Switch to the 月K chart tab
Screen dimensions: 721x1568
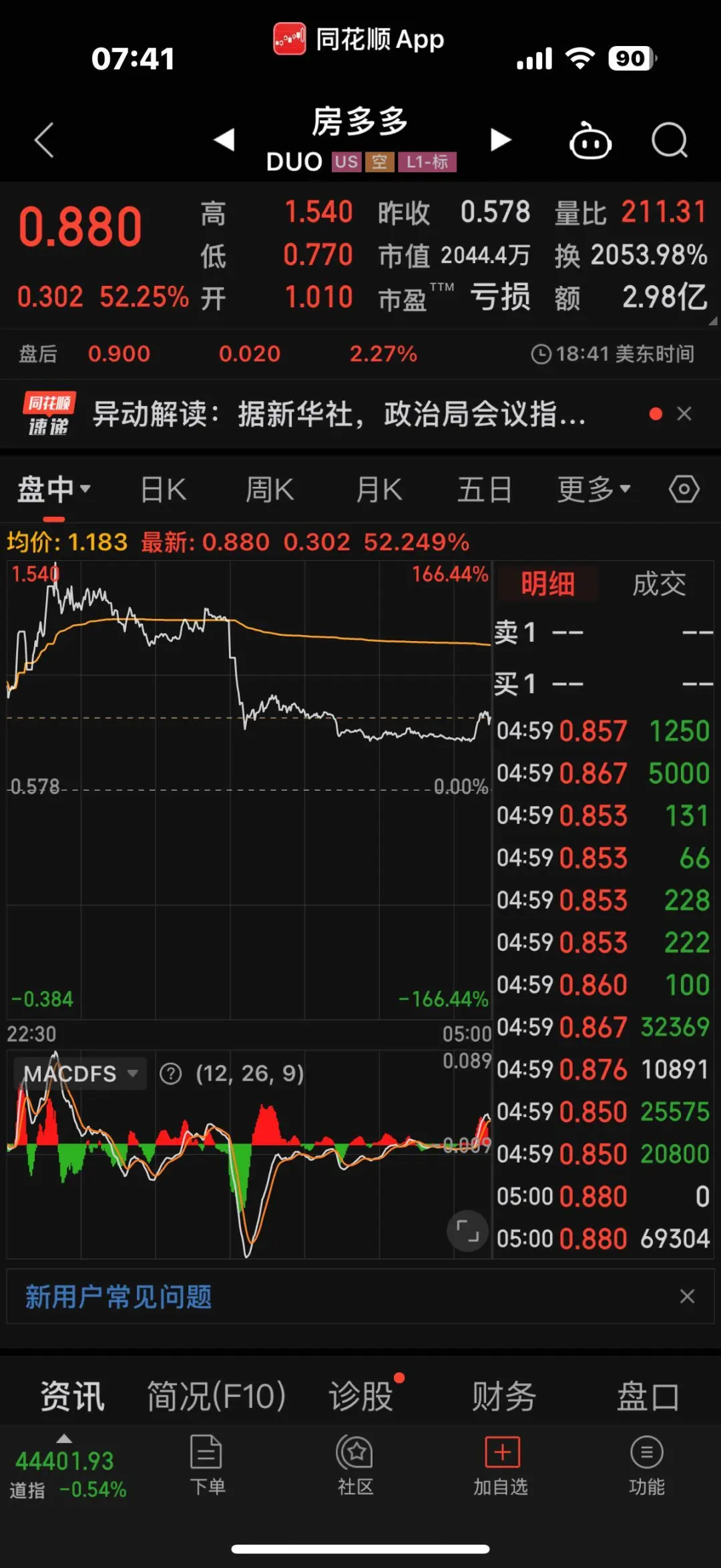pyautogui.click(x=379, y=489)
